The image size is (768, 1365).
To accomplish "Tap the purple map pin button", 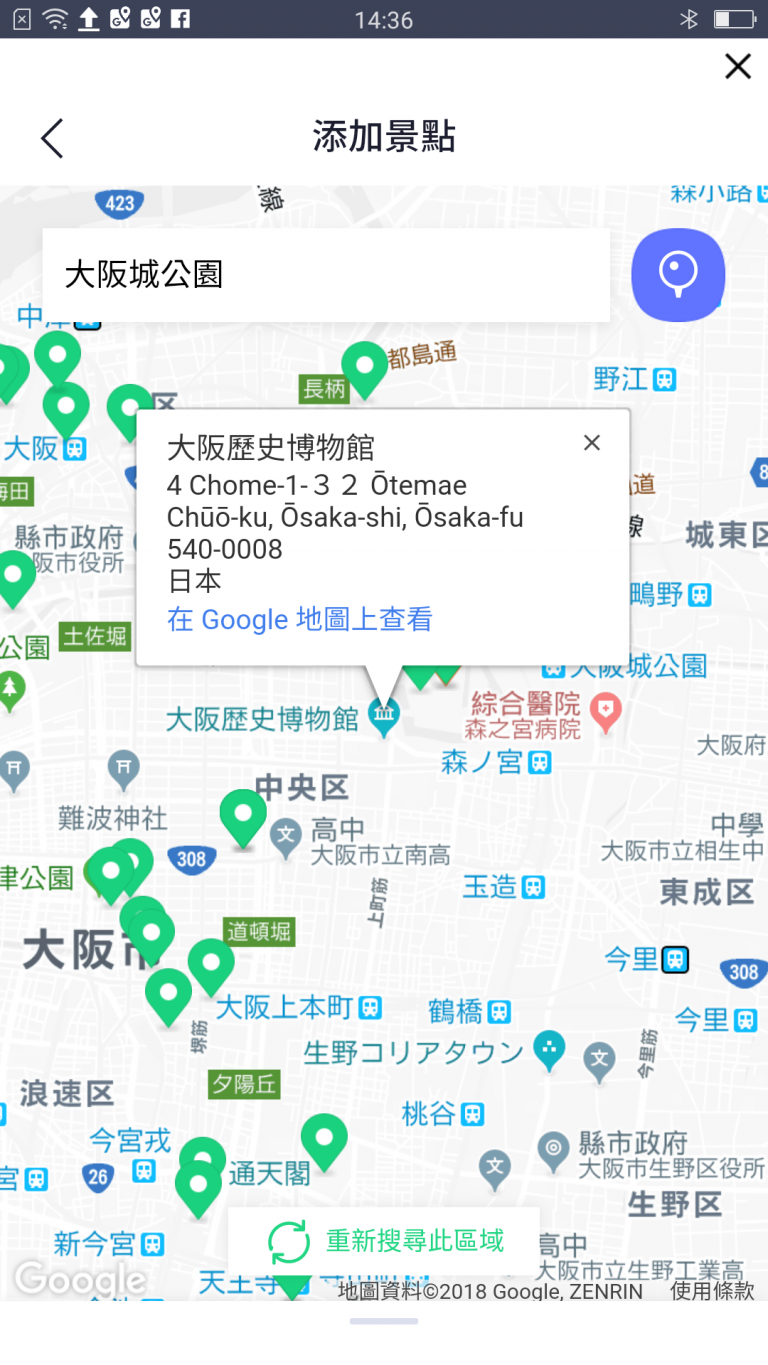I will pos(678,275).
